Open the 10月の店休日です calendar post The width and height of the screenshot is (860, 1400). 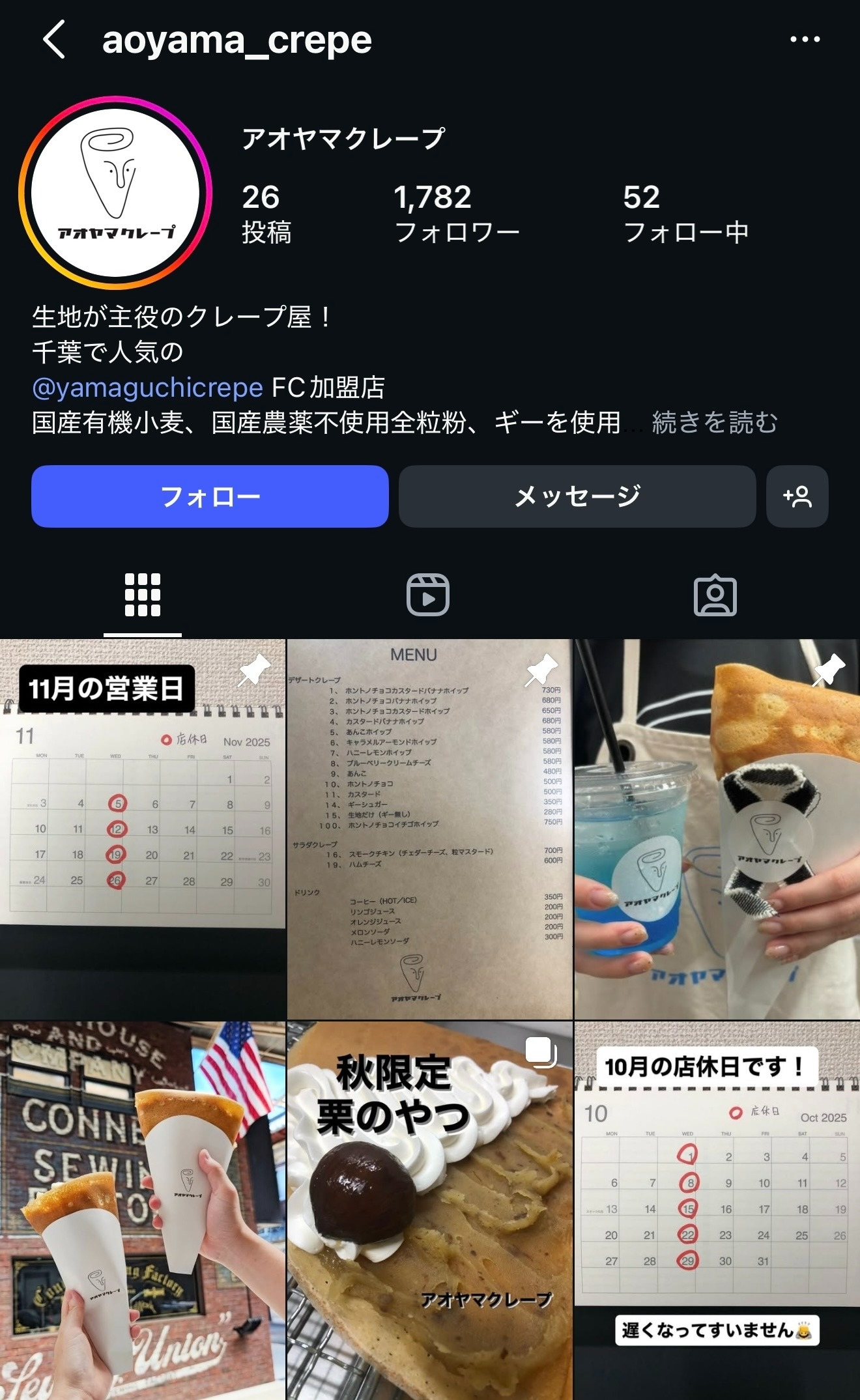[717, 1210]
